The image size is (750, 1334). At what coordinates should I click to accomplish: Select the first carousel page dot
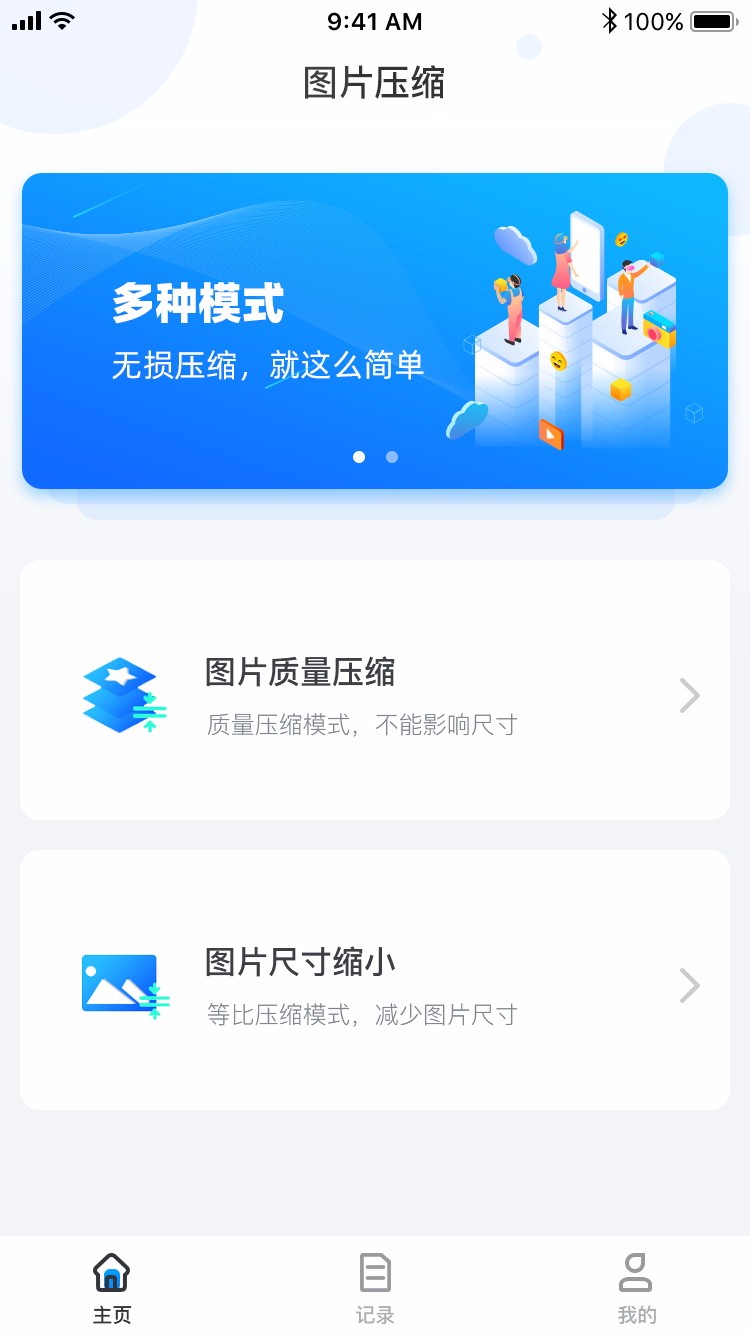(x=359, y=457)
